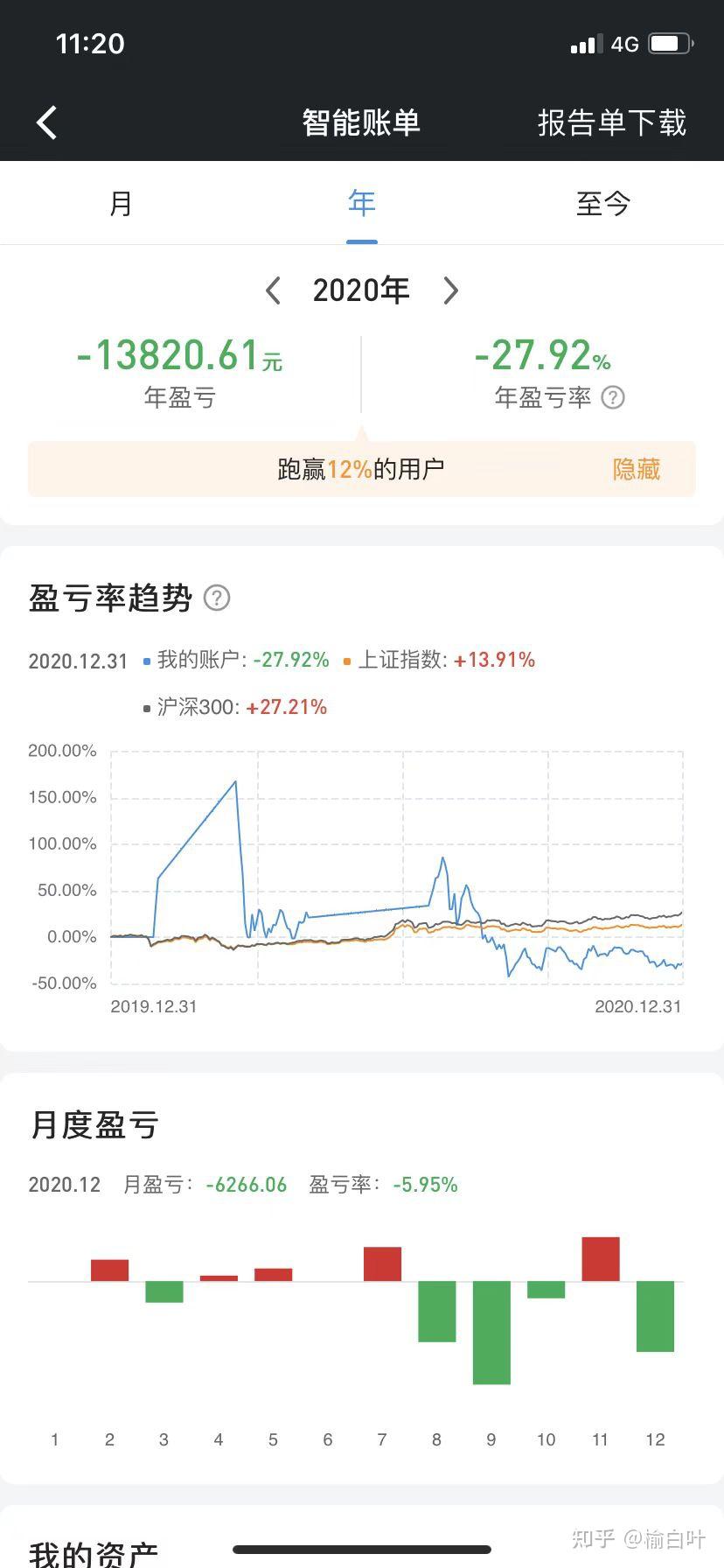Screen dimensions: 724x1568
Task: Go back using the top-left arrow
Action: click(47, 122)
